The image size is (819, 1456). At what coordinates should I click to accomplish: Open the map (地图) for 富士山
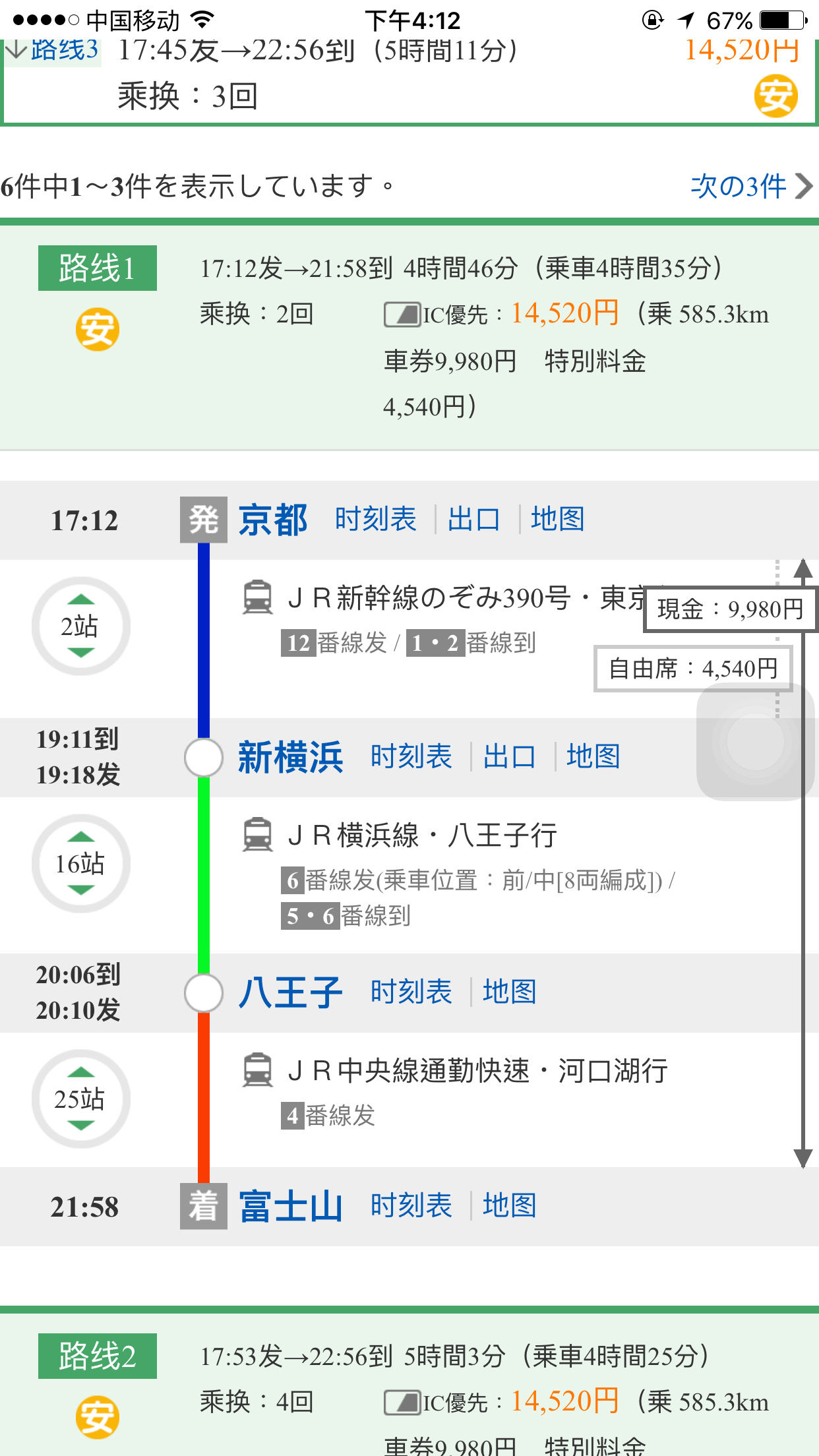click(509, 1206)
